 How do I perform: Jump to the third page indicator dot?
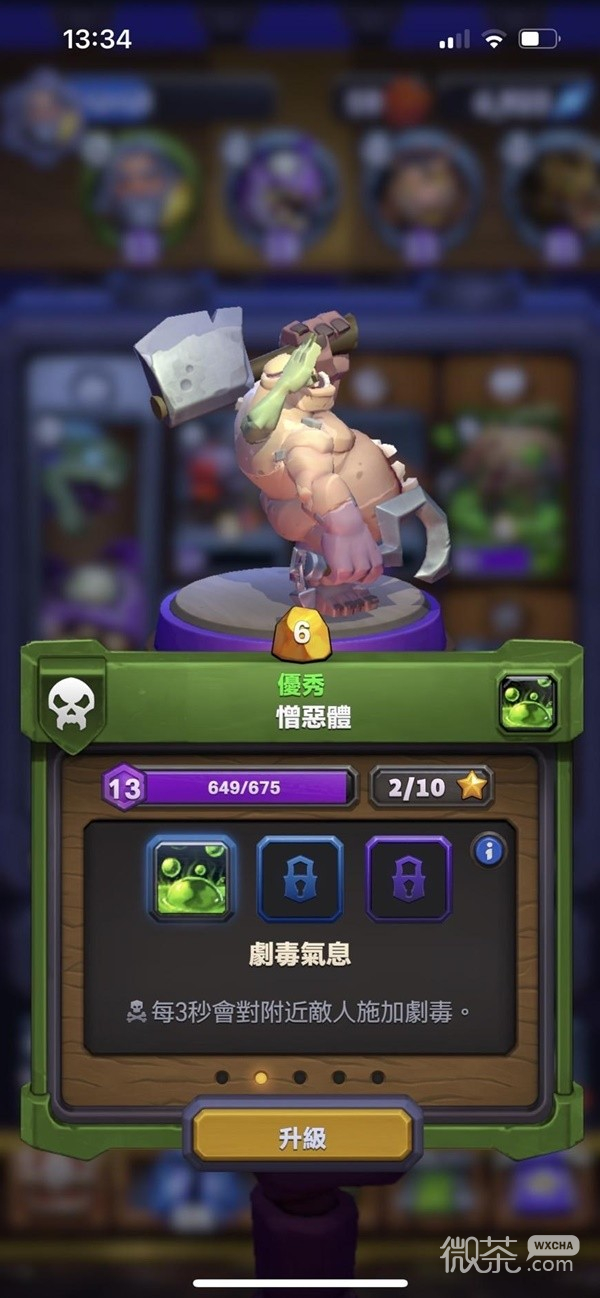[300, 1077]
